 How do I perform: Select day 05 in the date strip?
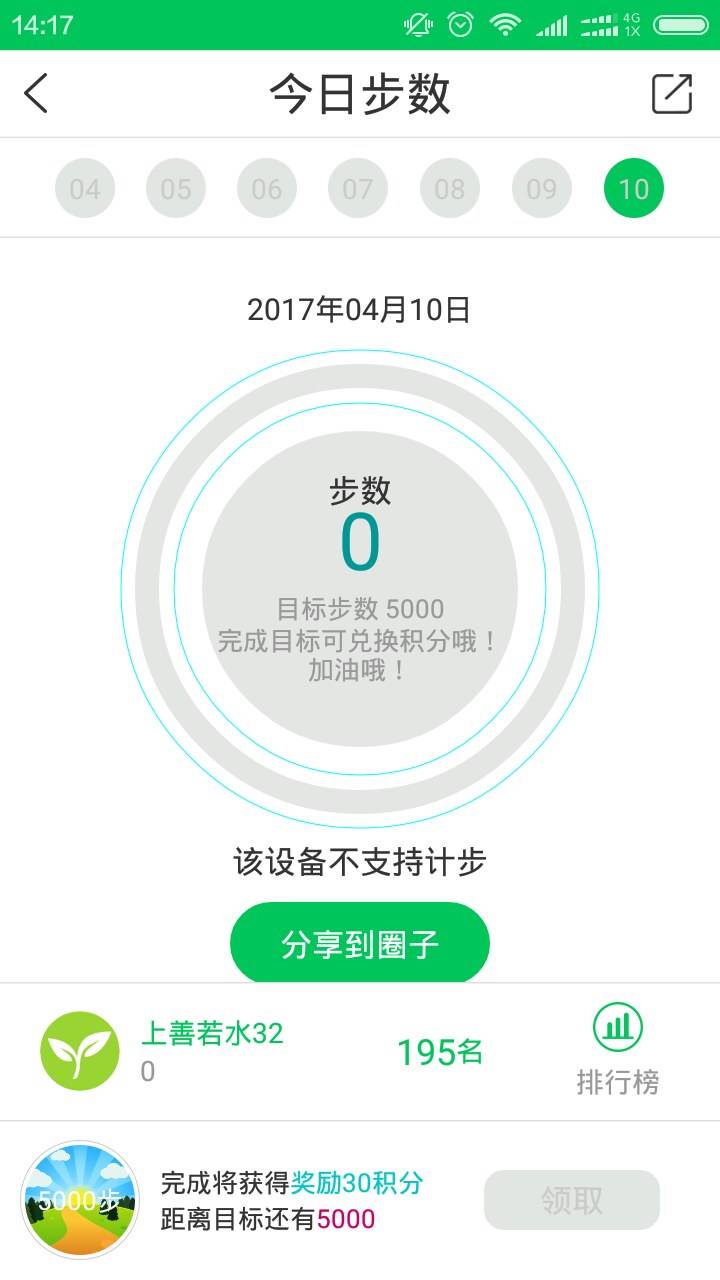pos(176,189)
